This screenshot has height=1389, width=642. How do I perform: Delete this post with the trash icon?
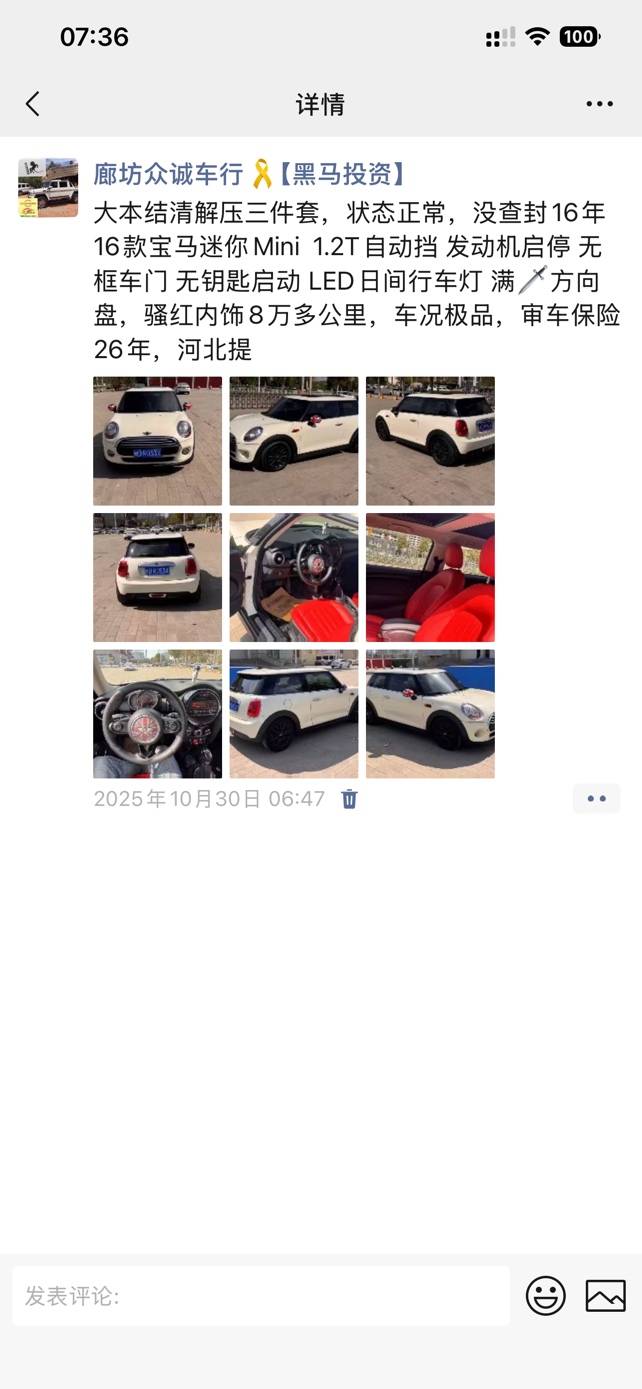pos(349,799)
